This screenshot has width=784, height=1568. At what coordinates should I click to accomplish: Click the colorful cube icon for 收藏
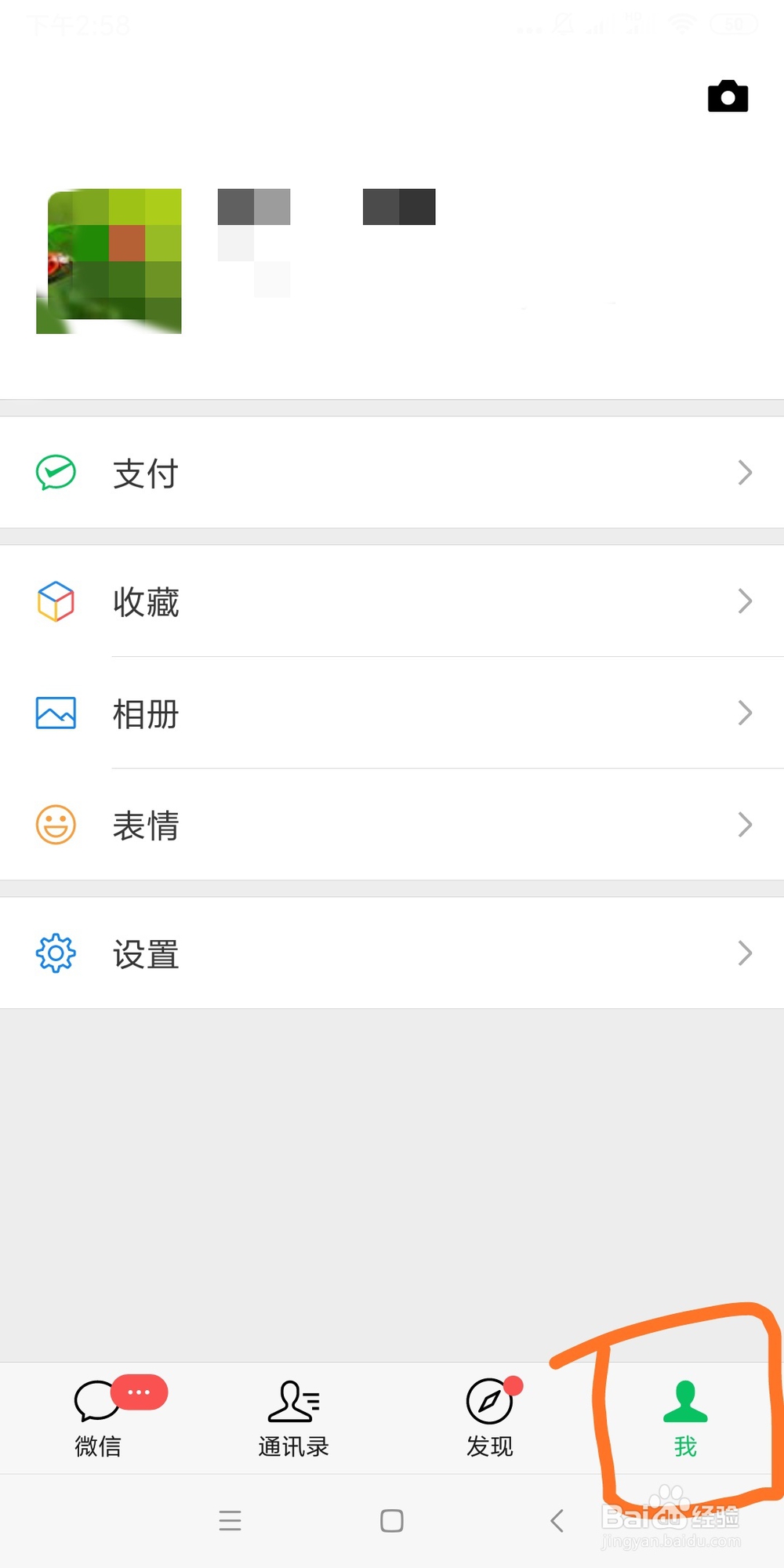[53, 601]
